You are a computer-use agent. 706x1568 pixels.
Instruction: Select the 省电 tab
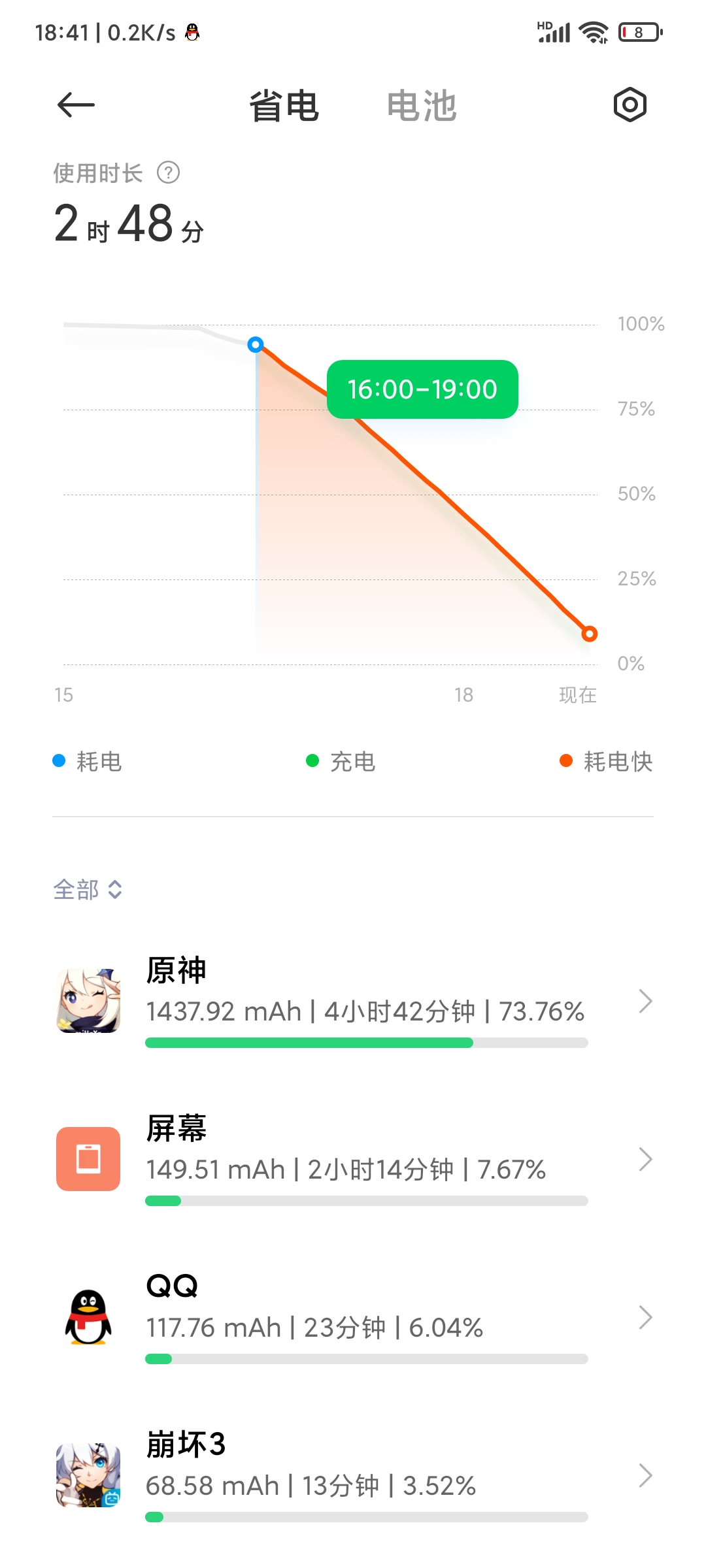284,106
